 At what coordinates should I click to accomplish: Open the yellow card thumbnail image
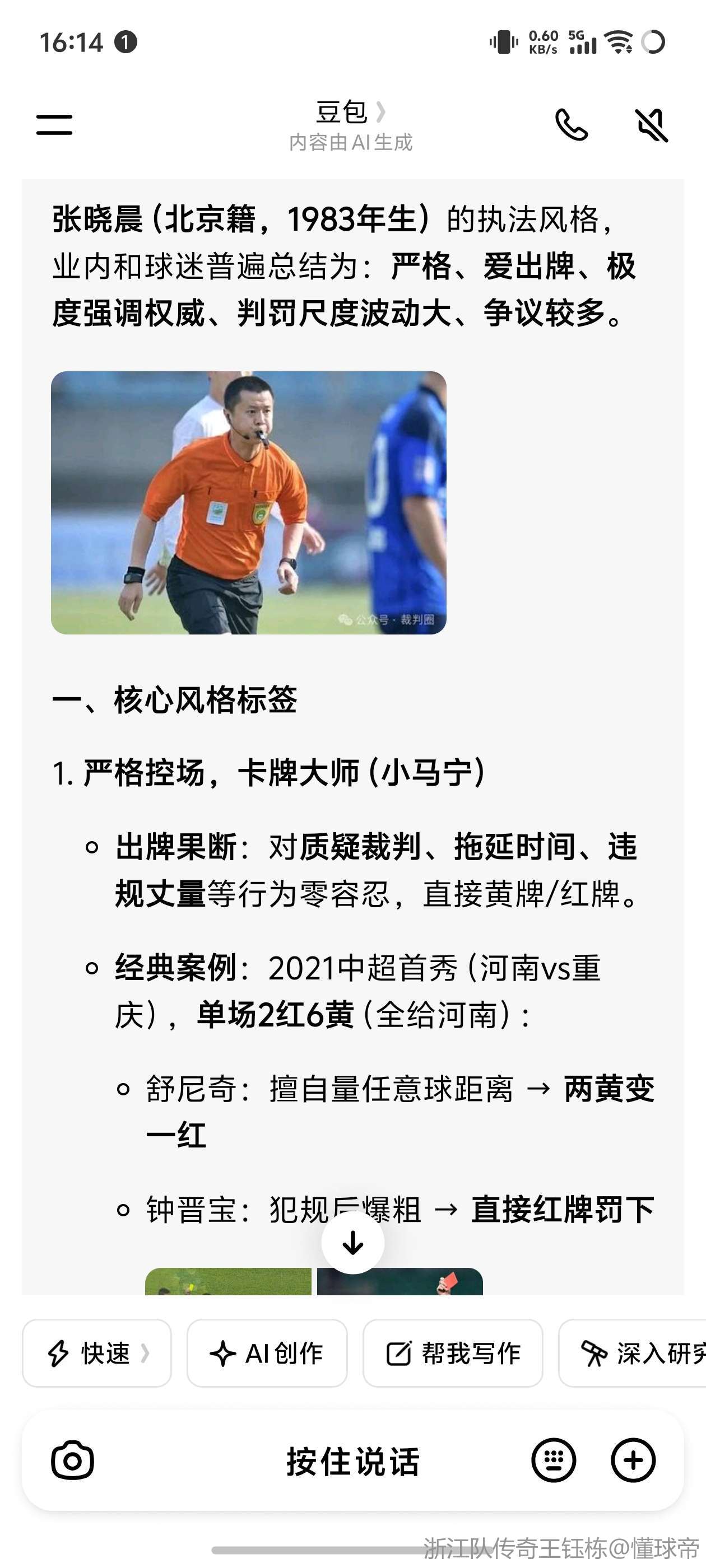[228, 1282]
